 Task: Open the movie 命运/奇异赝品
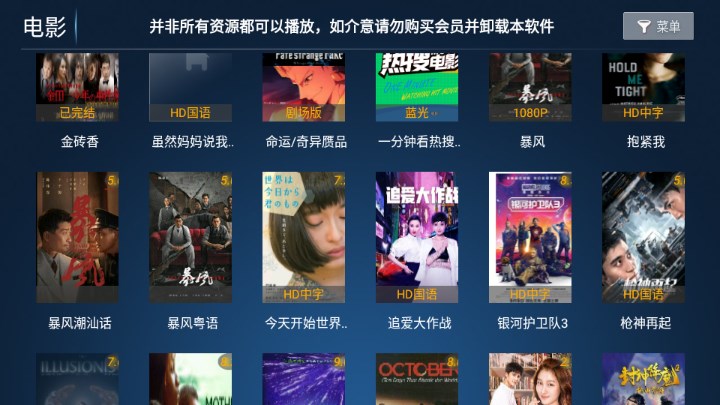(304, 88)
